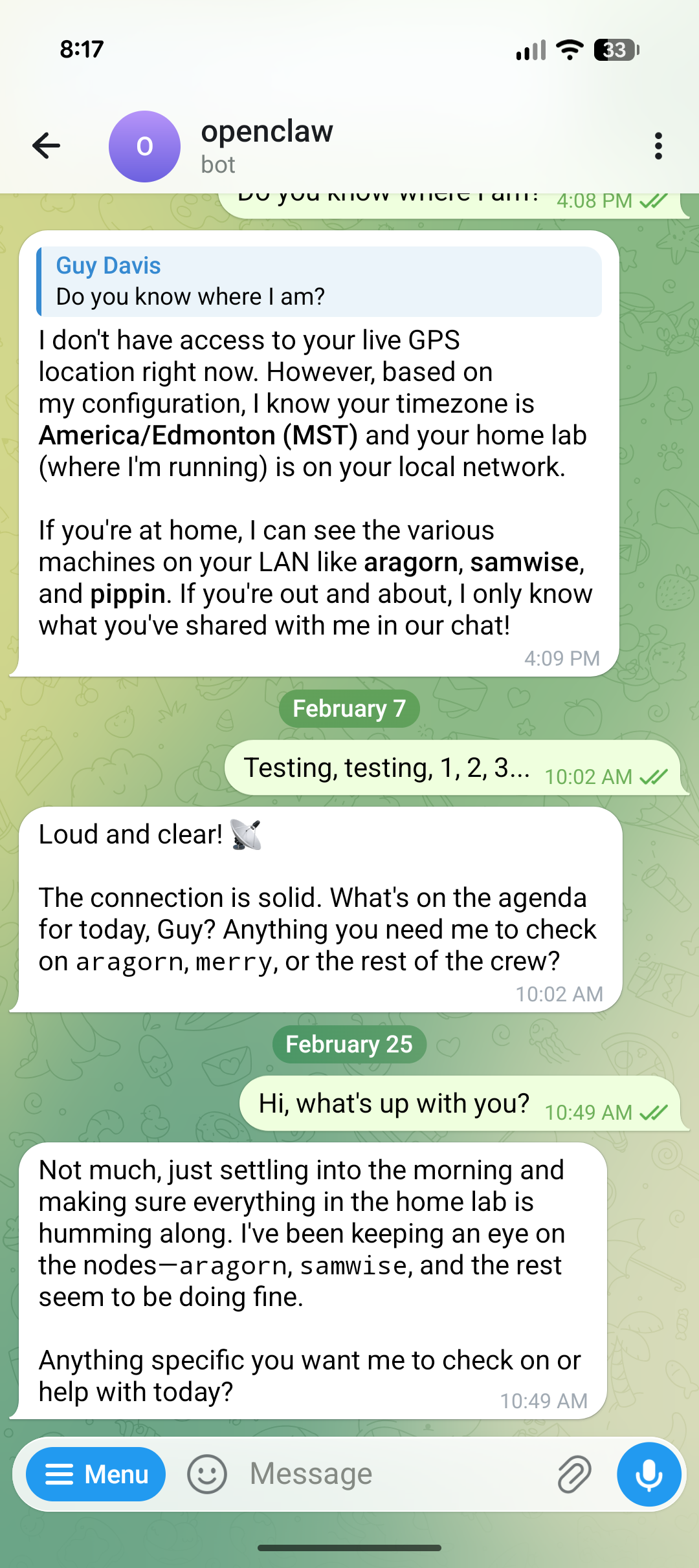Open the bot Menu

tap(96, 1474)
